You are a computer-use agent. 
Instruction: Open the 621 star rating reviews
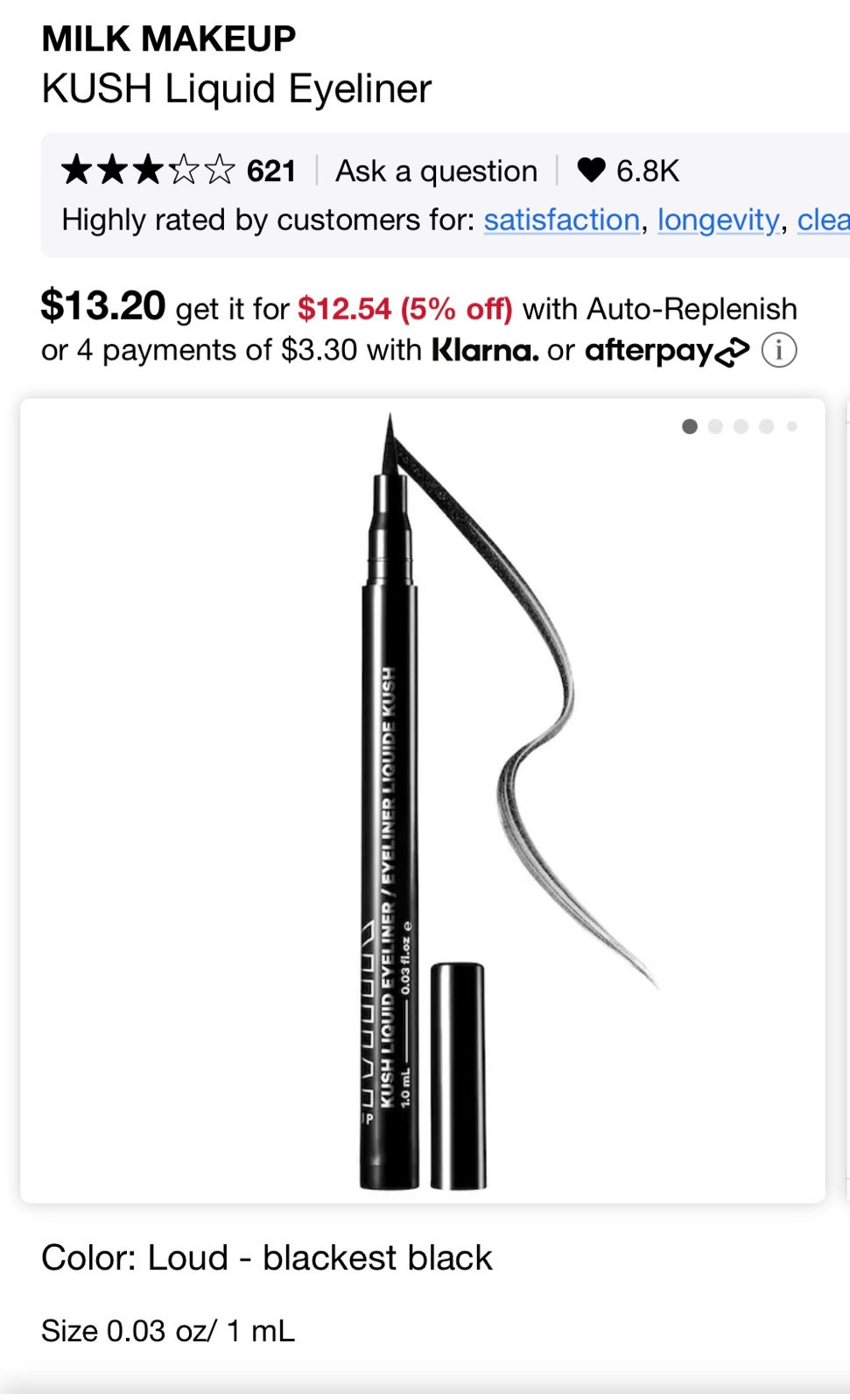[x=179, y=171]
